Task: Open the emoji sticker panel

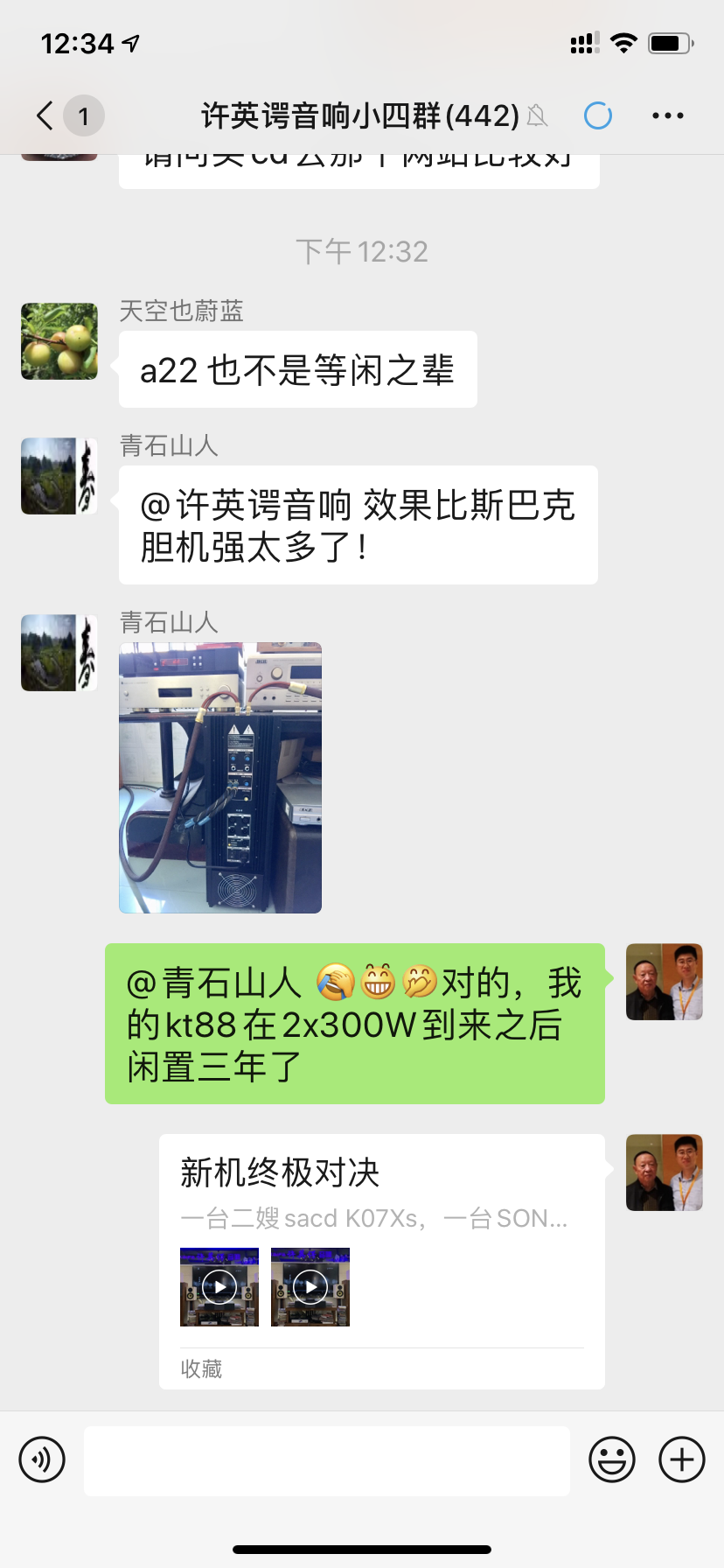Action: (612, 1459)
